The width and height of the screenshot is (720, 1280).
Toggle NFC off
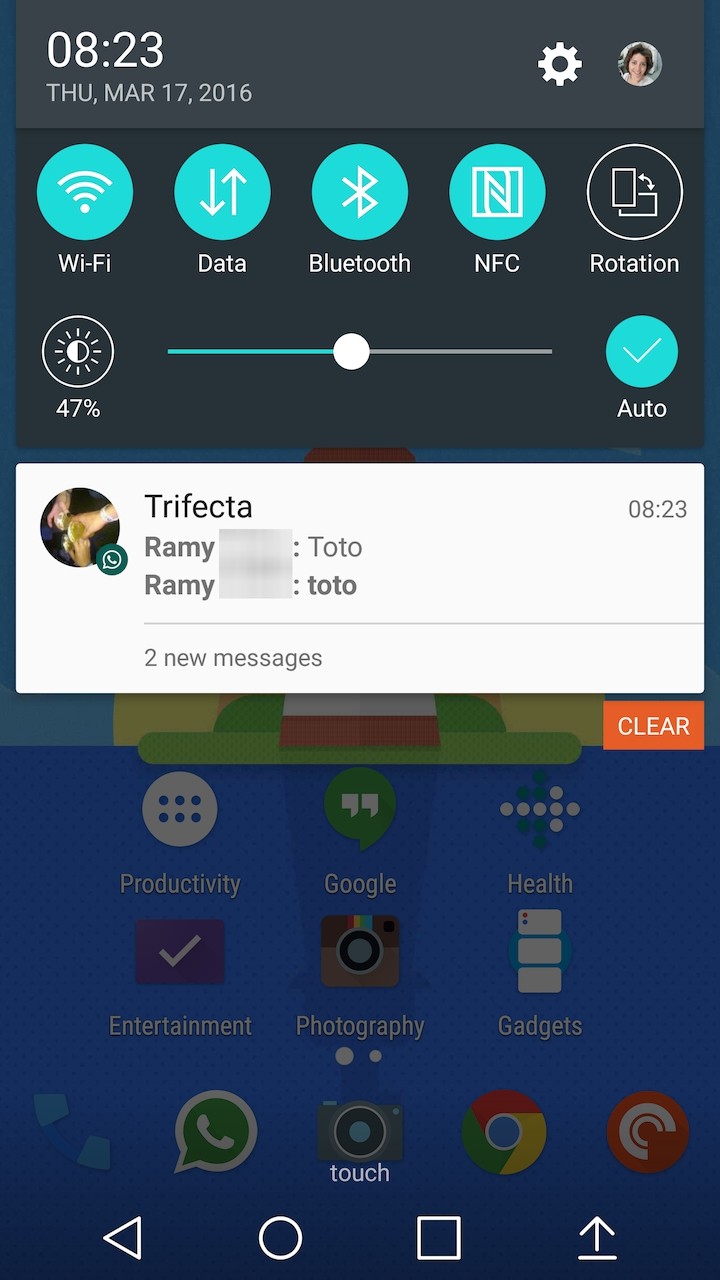point(497,192)
